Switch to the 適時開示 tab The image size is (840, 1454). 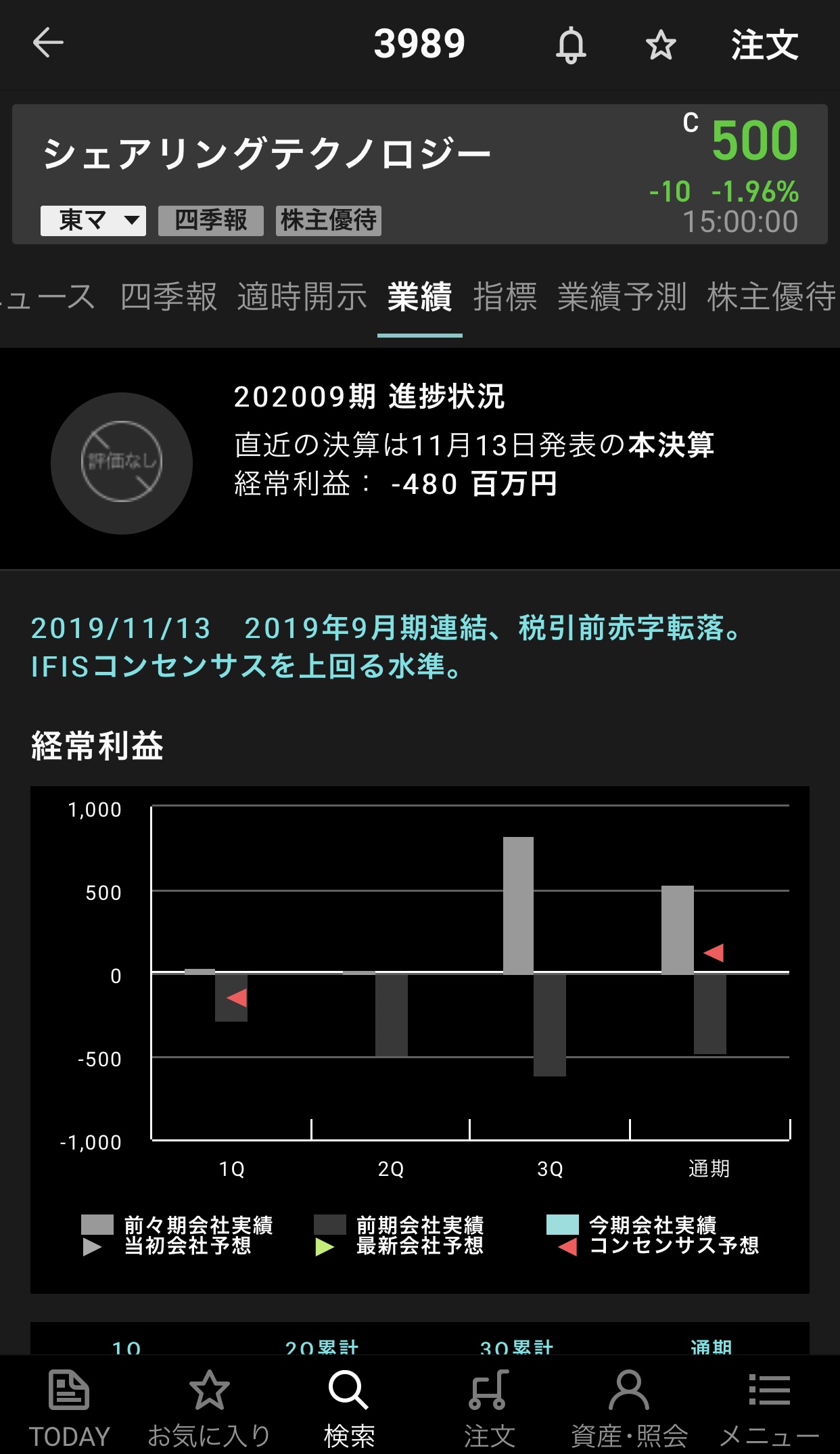pyautogui.click(x=302, y=297)
